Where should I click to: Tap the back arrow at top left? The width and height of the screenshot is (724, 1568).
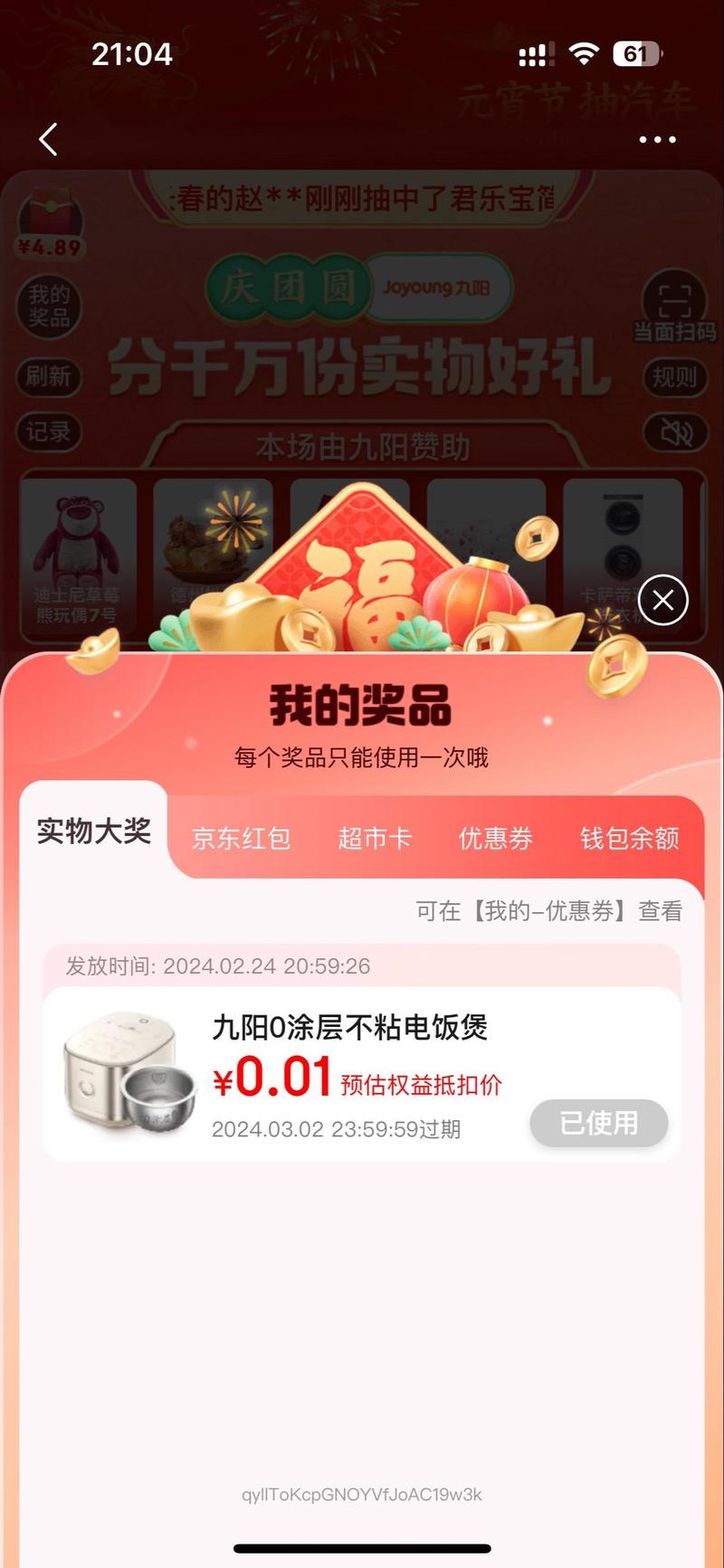coord(47,139)
